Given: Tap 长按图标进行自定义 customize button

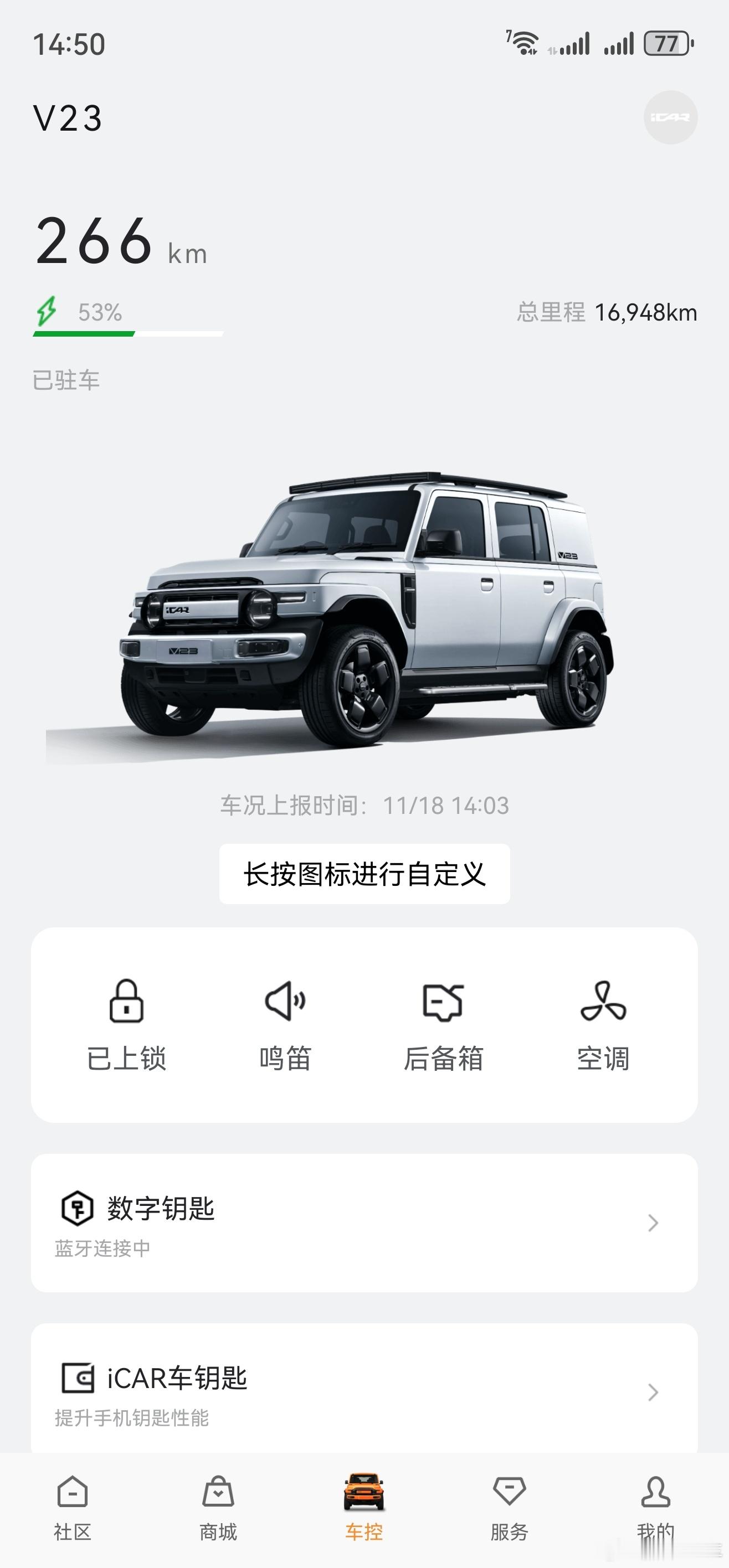Looking at the screenshot, I should 364,874.
